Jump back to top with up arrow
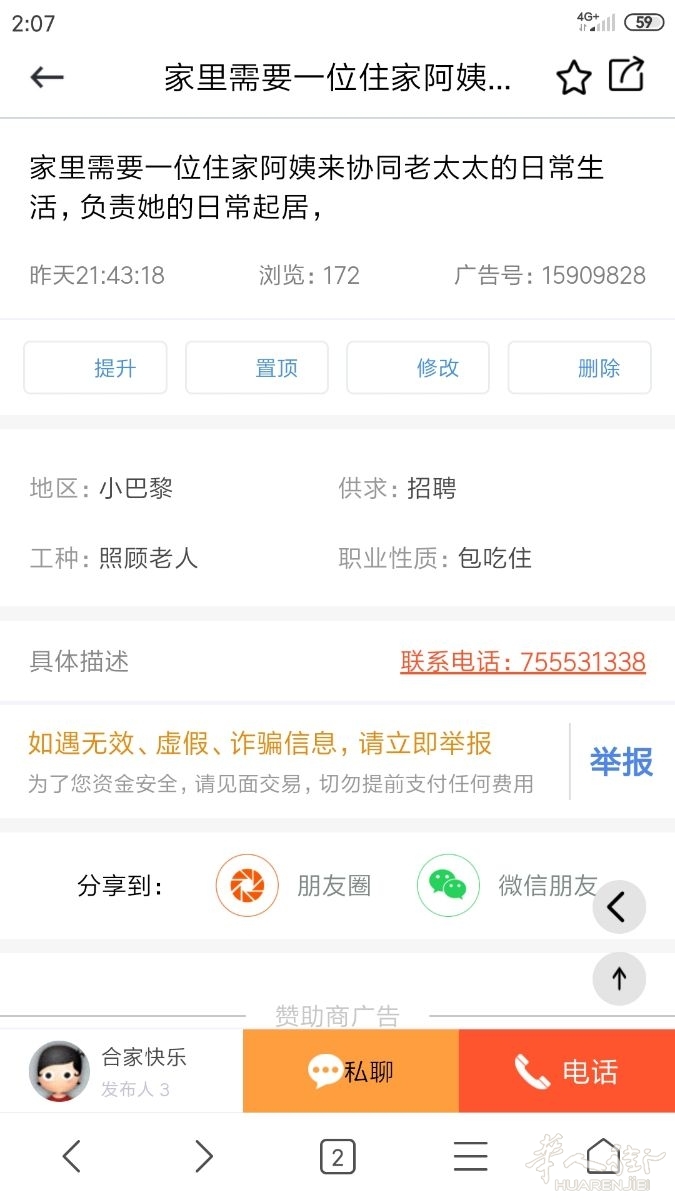This screenshot has height=1200, width=675. point(619,979)
